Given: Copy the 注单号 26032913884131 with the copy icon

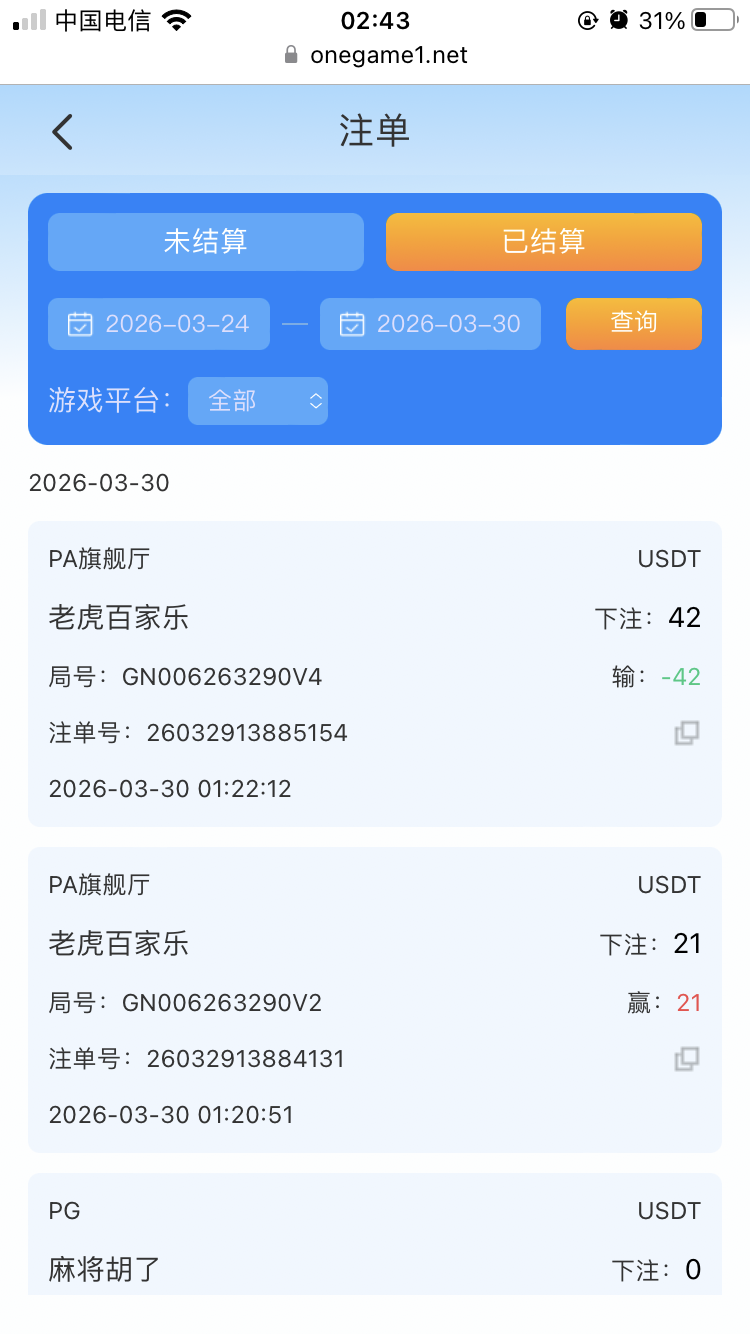Looking at the screenshot, I should [x=685, y=1059].
